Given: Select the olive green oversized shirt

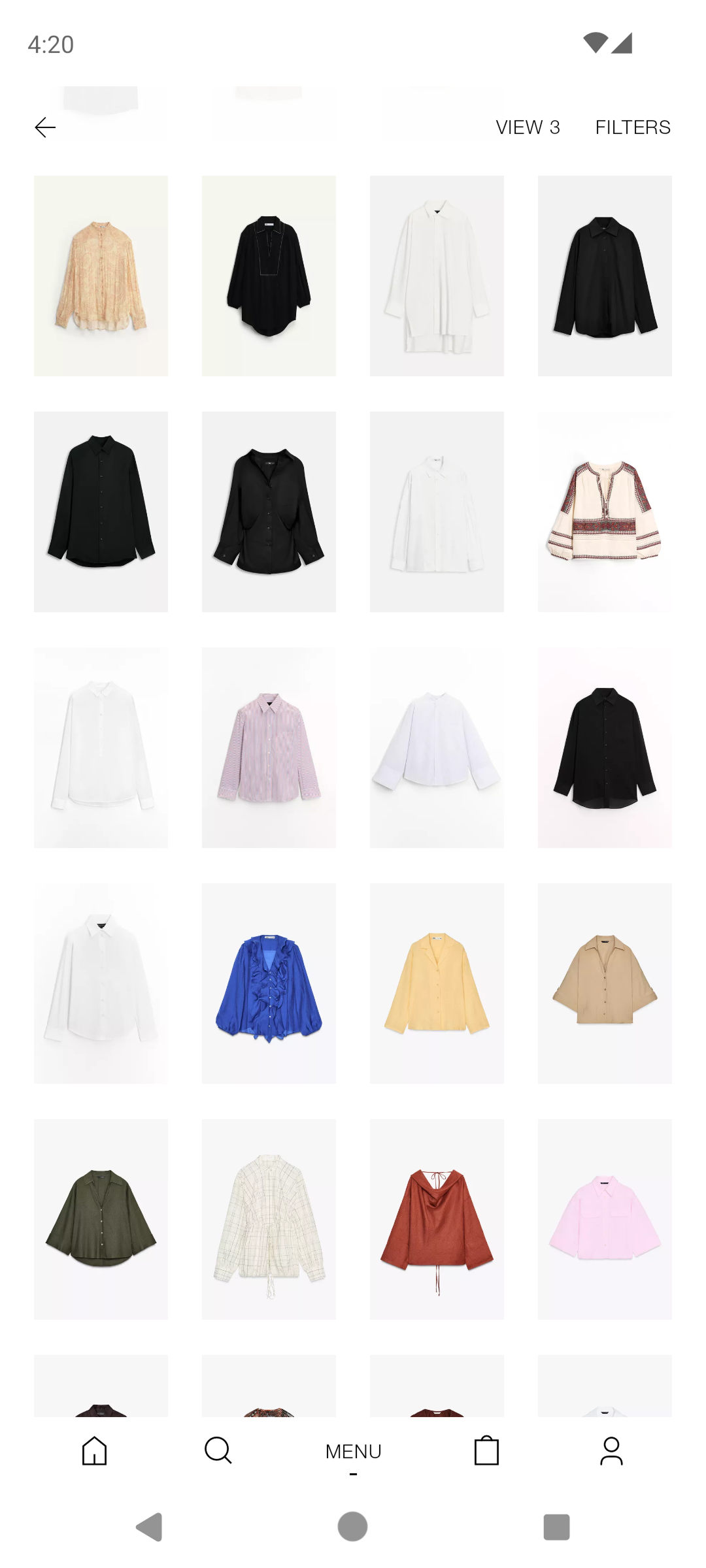Looking at the screenshot, I should tap(101, 1219).
